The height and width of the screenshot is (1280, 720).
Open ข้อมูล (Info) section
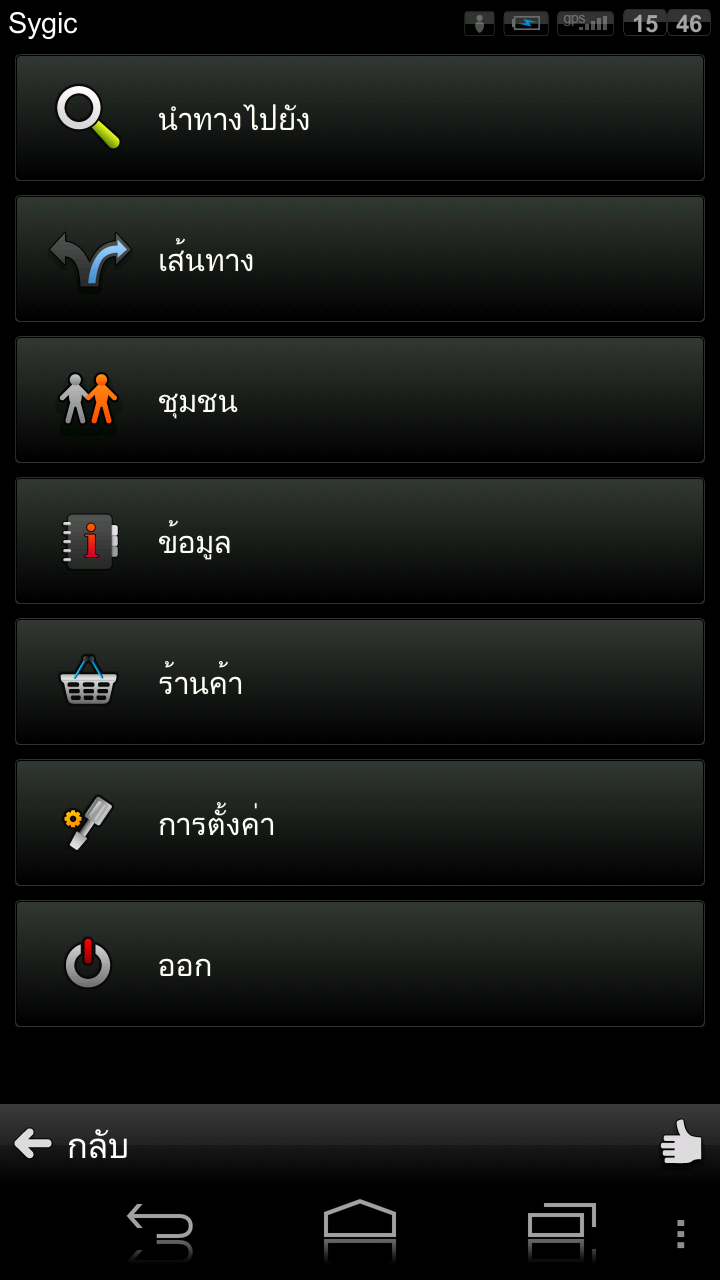click(x=360, y=541)
